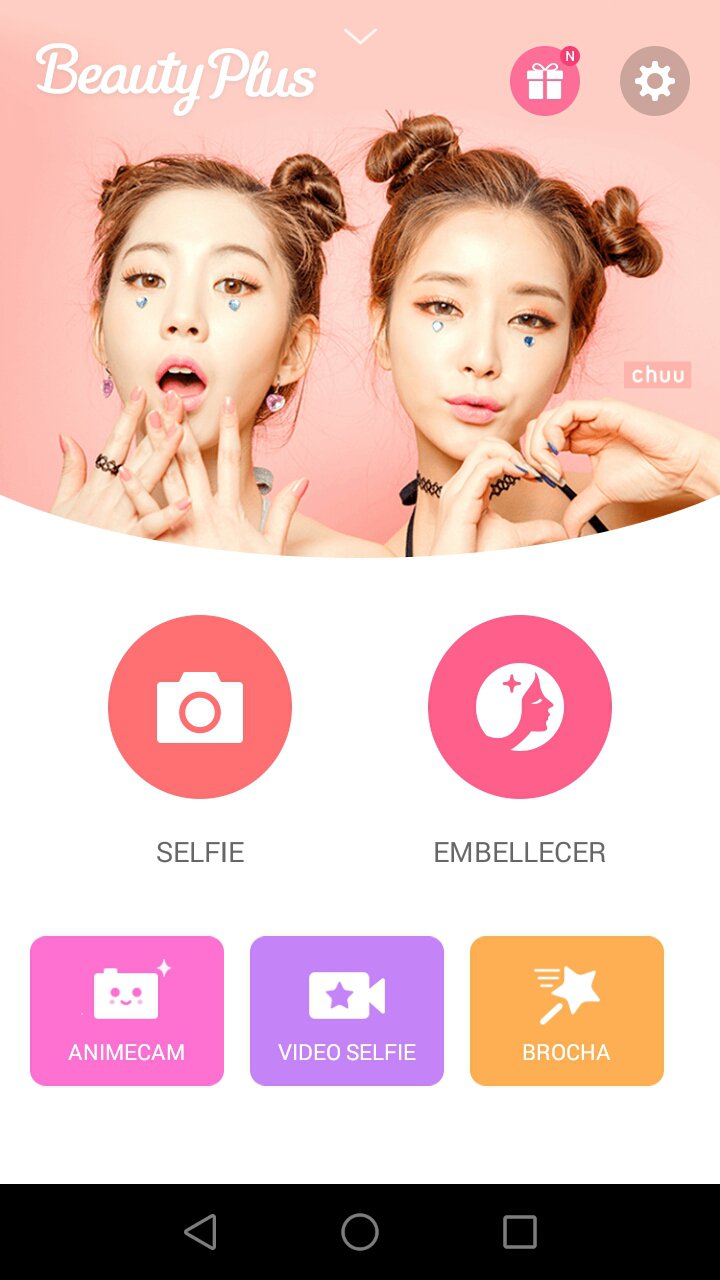Screen dimensions: 720x1280
Task: Open the AnimeCam tile
Action: tap(127, 1011)
